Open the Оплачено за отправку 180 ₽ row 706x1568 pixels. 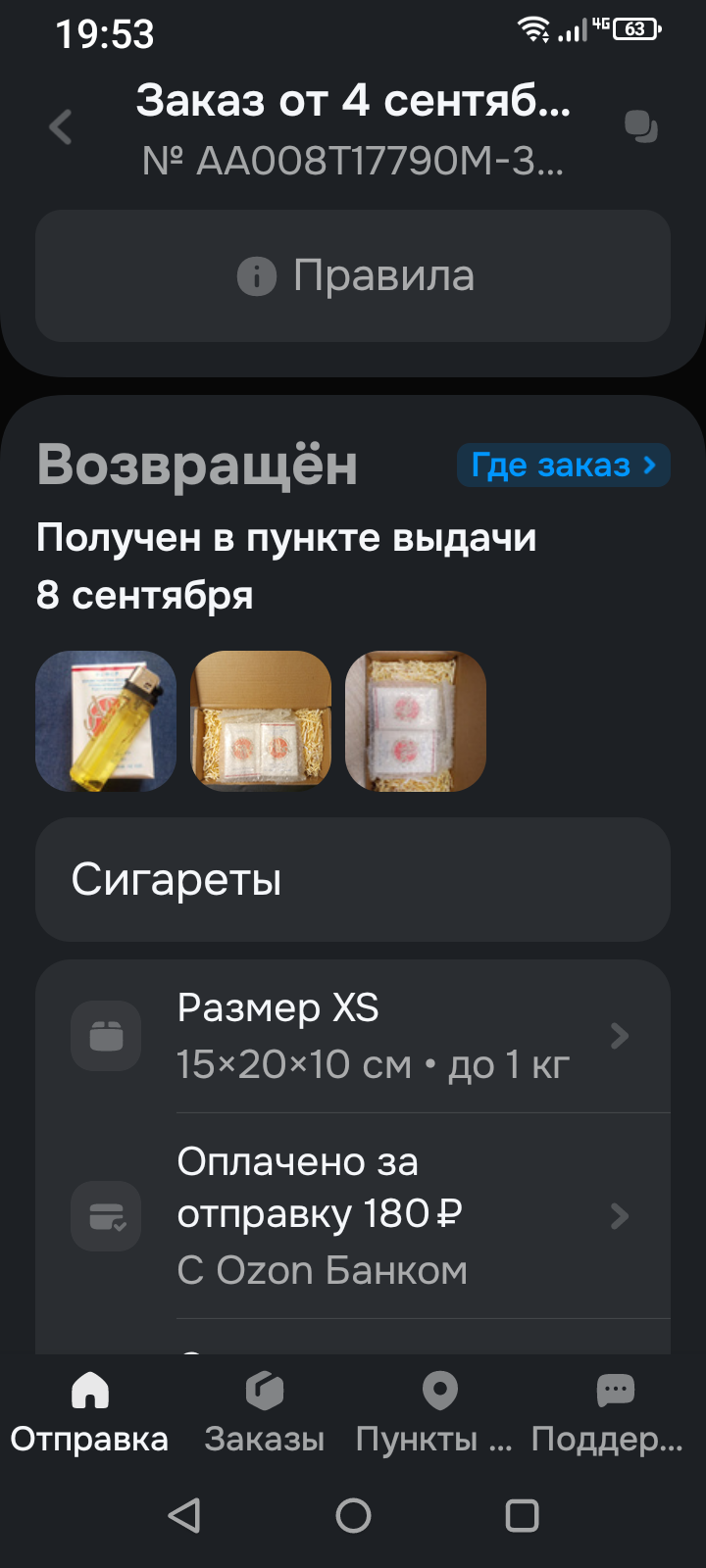pyautogui.click(x=353, y=1216)
